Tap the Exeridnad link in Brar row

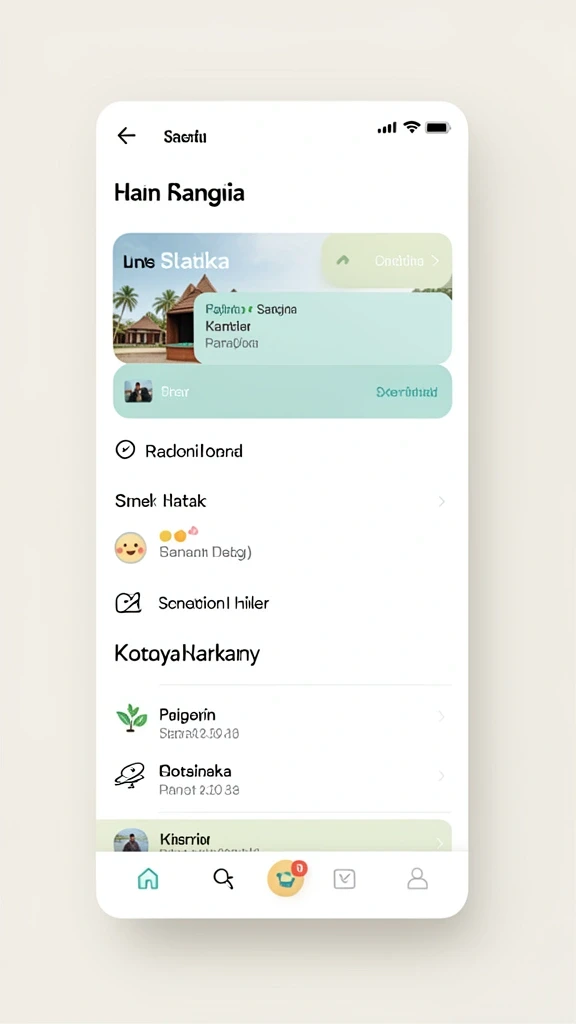pyautogui.click(x=407, y=392)
